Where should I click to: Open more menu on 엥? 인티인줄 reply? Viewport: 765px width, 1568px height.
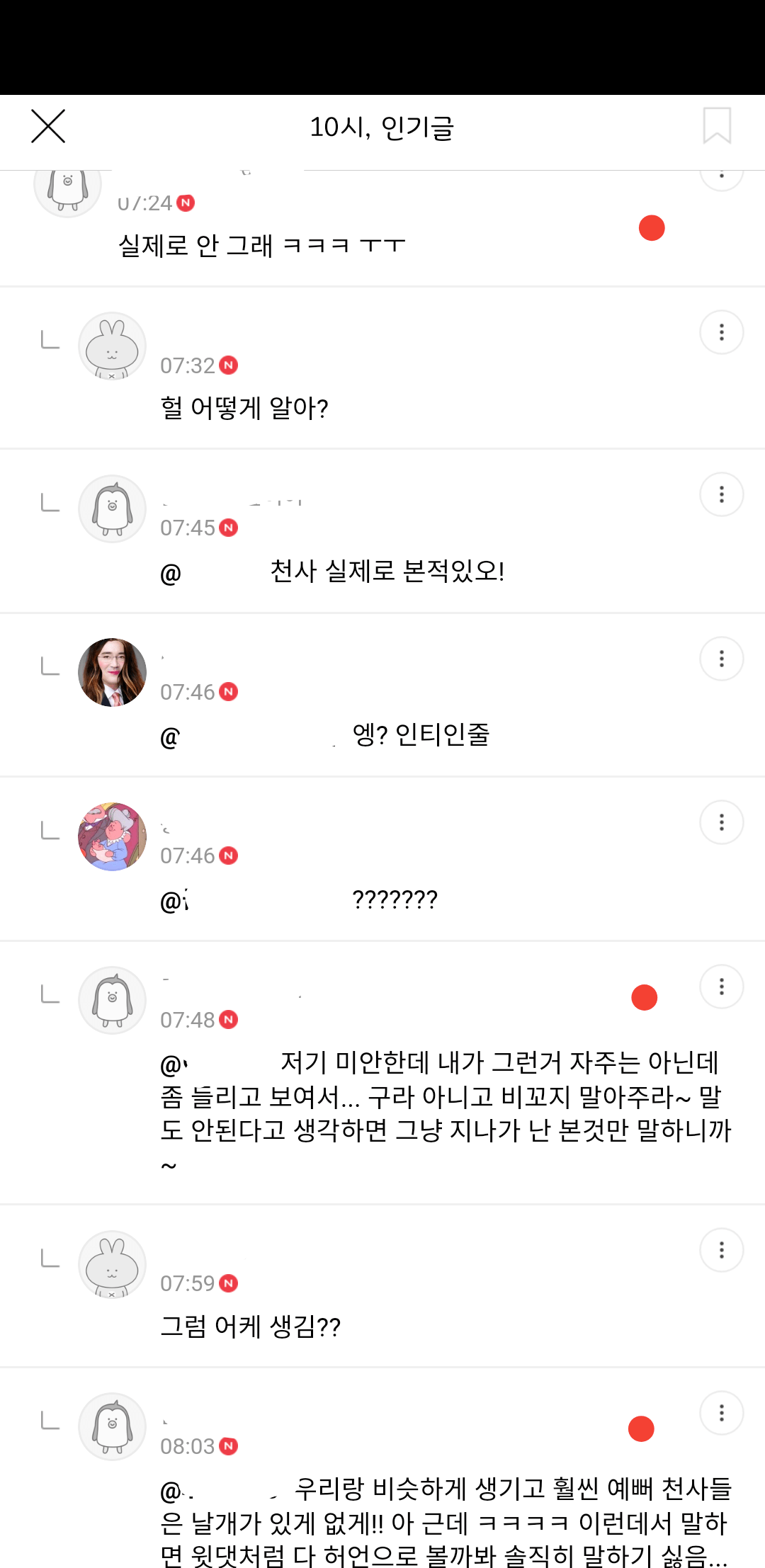721,659
